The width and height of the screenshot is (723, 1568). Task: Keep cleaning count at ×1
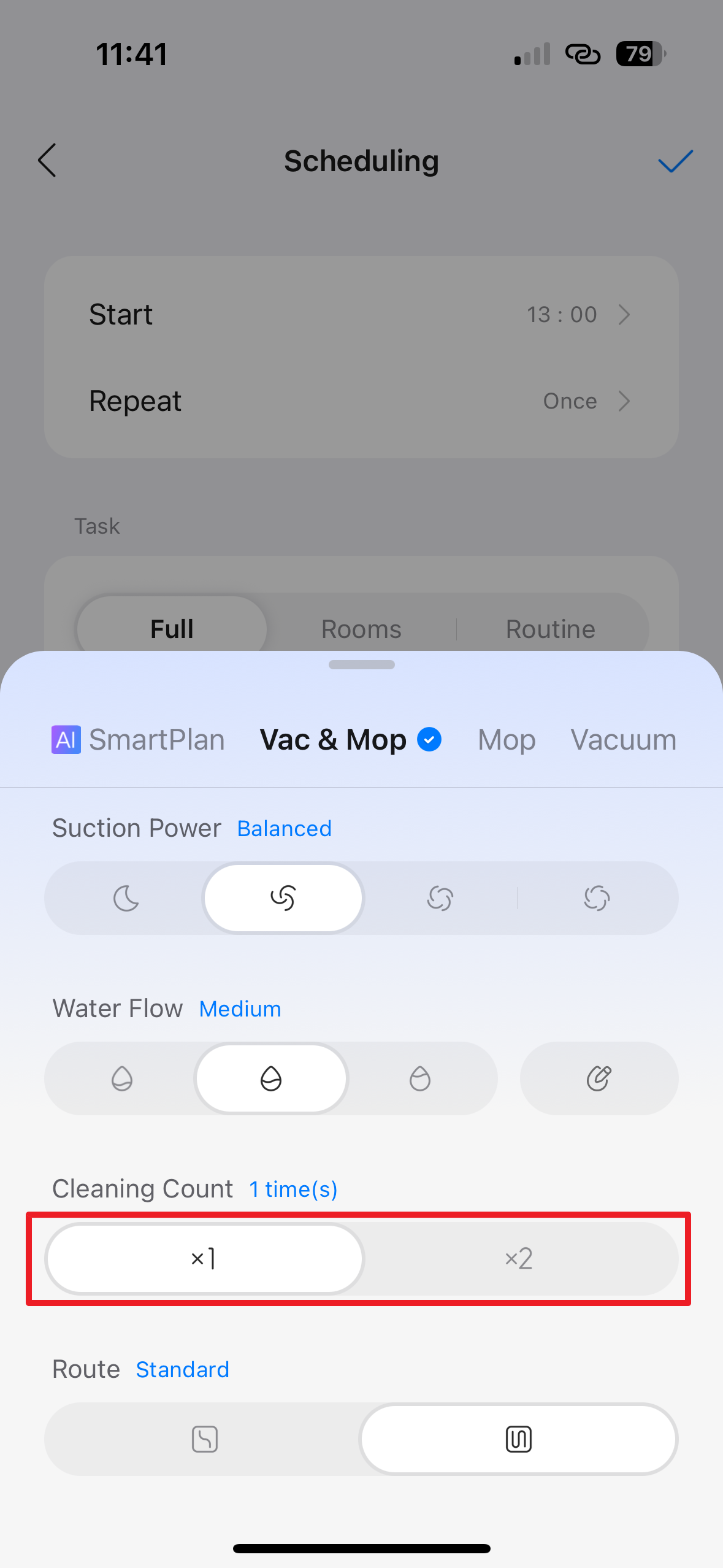click(204, 1259)
